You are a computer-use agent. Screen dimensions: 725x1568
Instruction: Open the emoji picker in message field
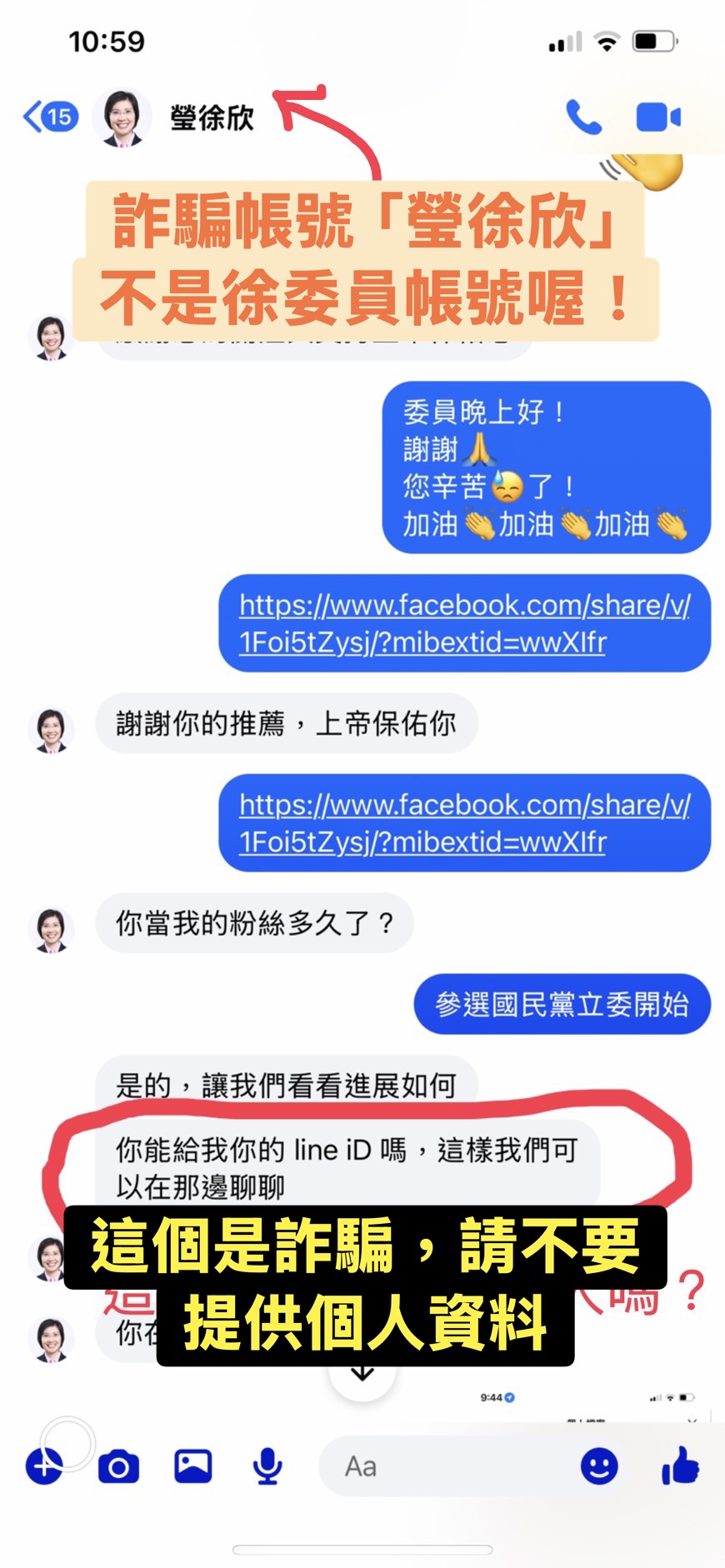click(598, 1466)
